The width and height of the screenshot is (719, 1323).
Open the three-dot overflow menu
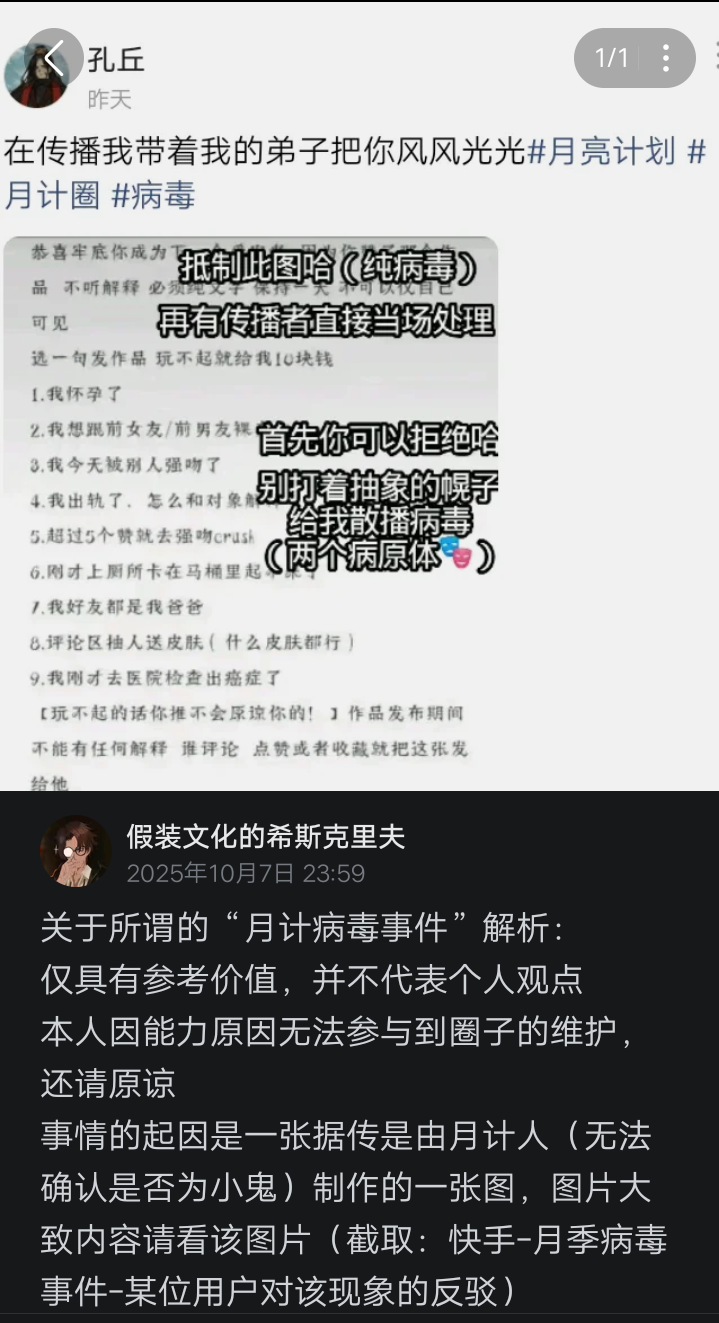665,58
